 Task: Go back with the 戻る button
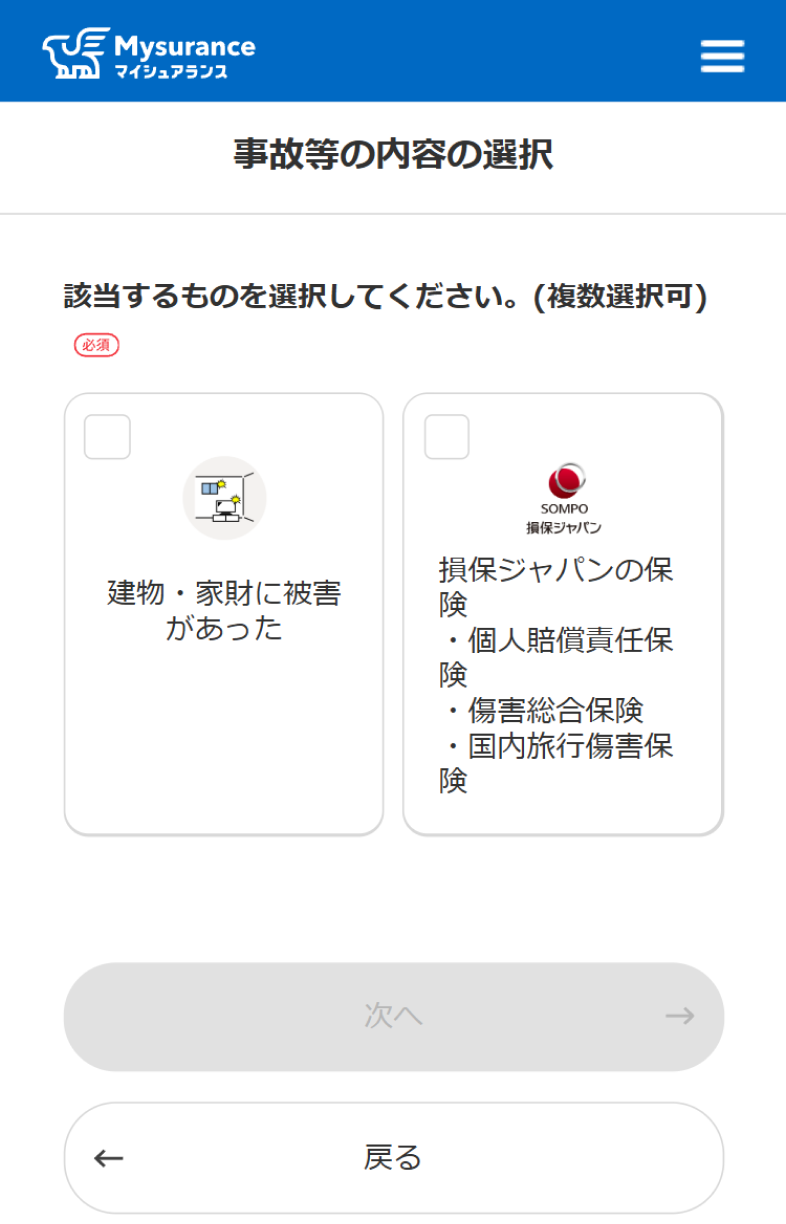(x=393, y=1158)
